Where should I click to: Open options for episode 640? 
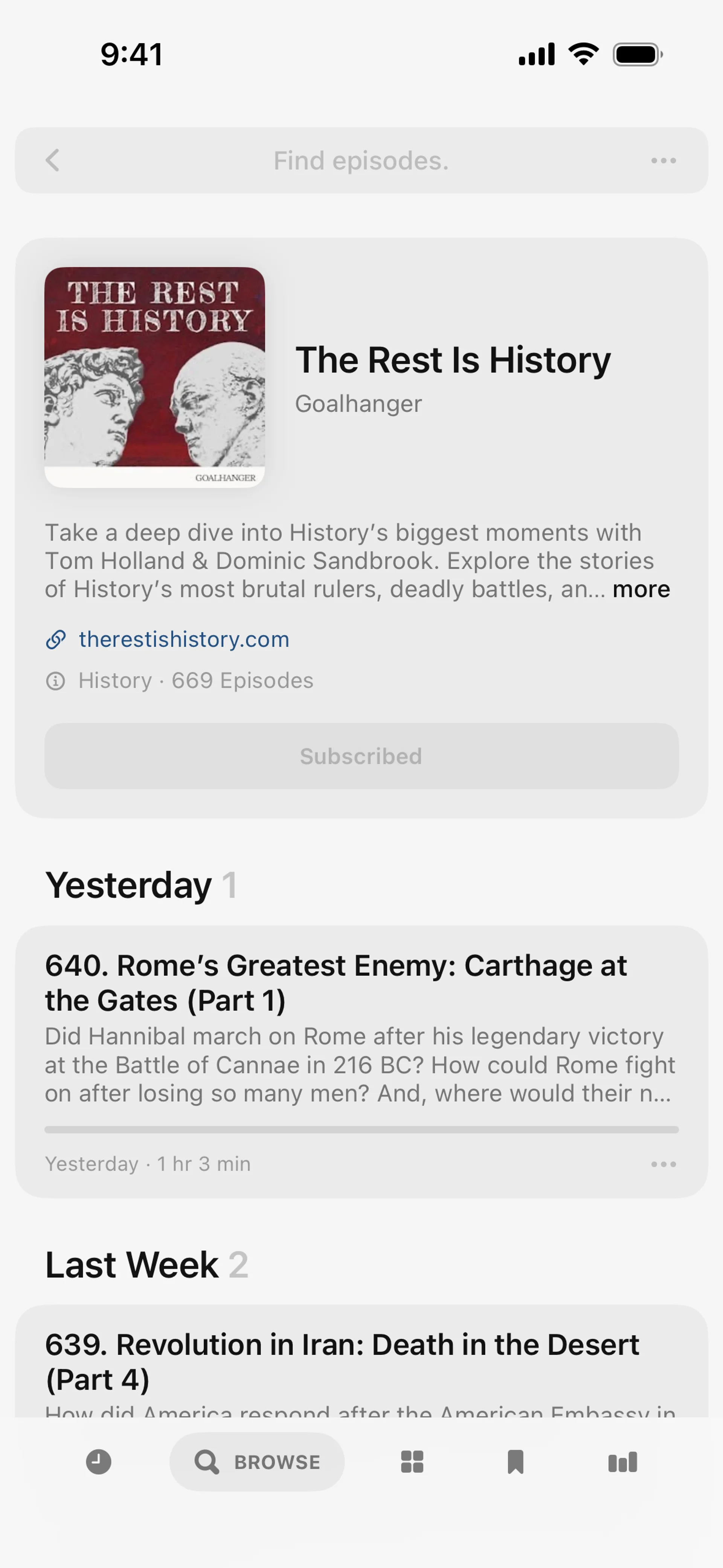(x=664, y=1164)
